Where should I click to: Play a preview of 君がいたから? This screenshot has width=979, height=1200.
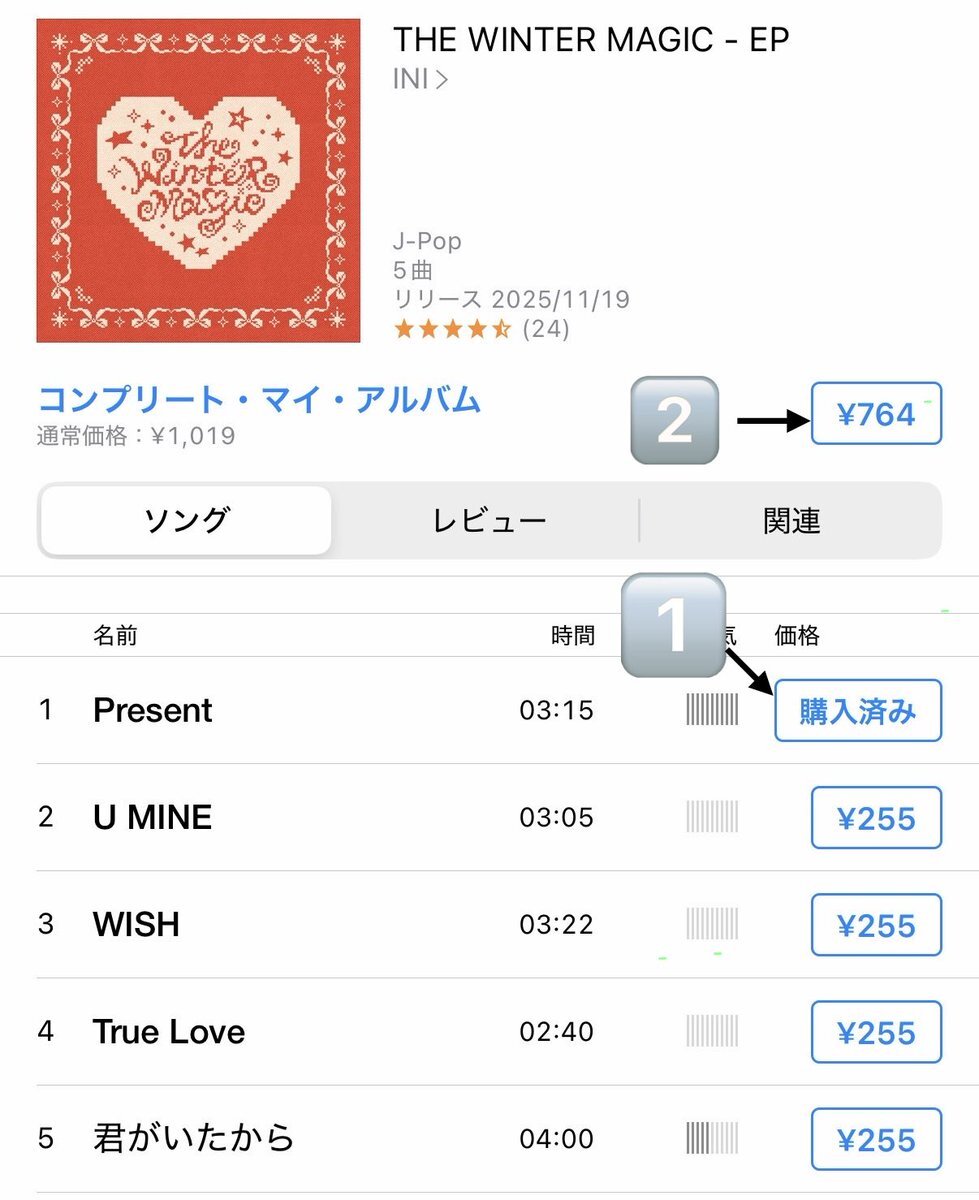[x=194, y=1138]
